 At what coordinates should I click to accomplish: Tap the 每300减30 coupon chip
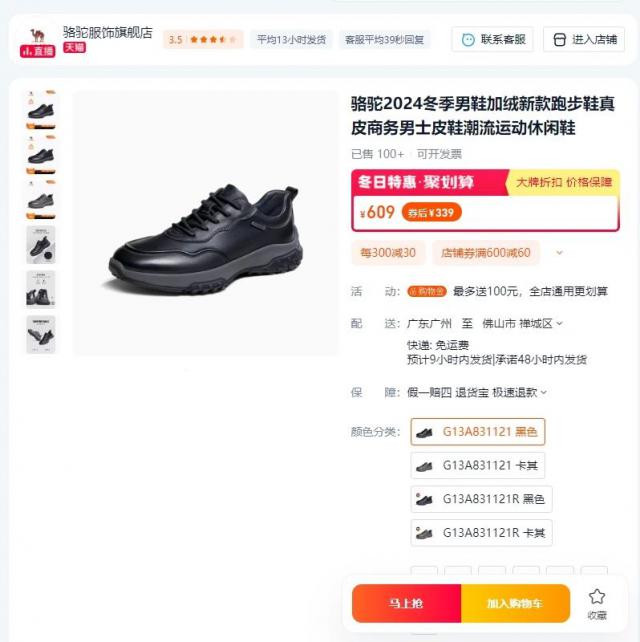click(x=388, y=252)
